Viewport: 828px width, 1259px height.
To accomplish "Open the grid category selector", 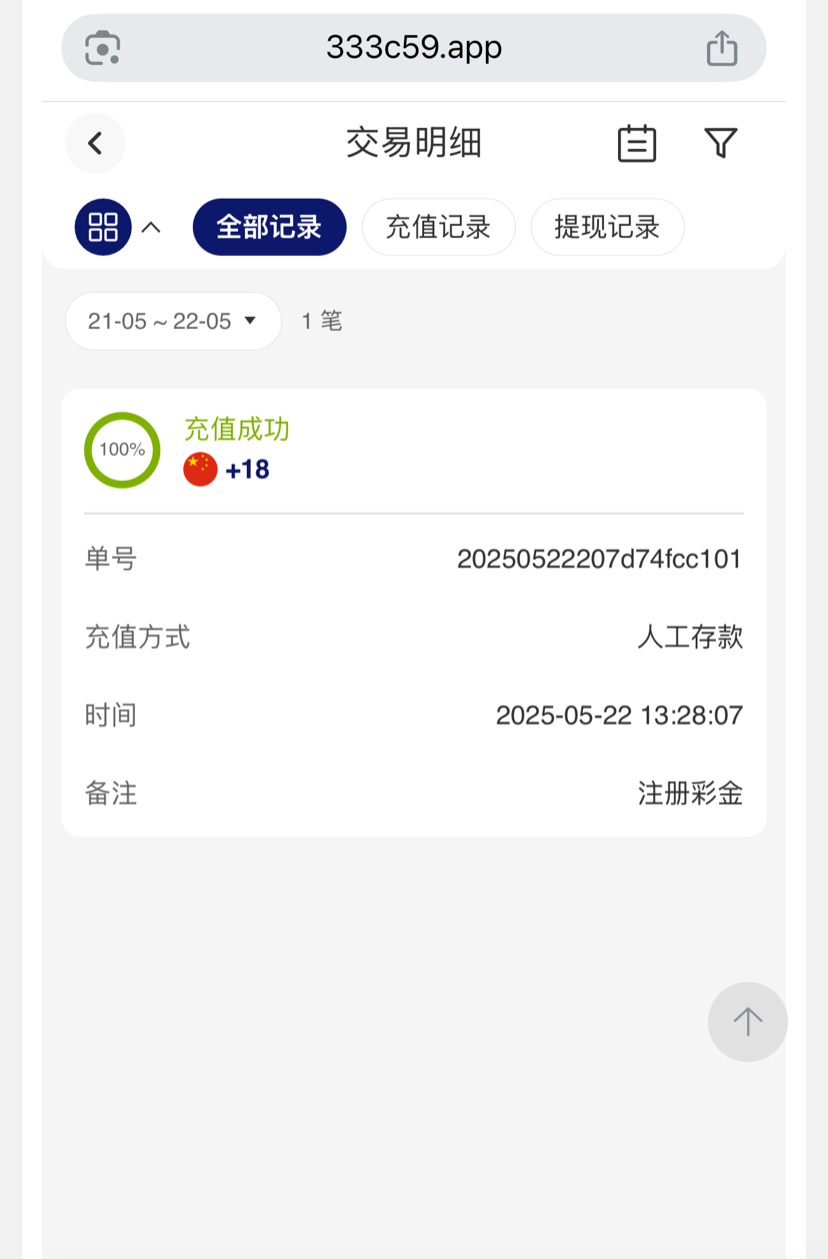I will coord(103,227).
